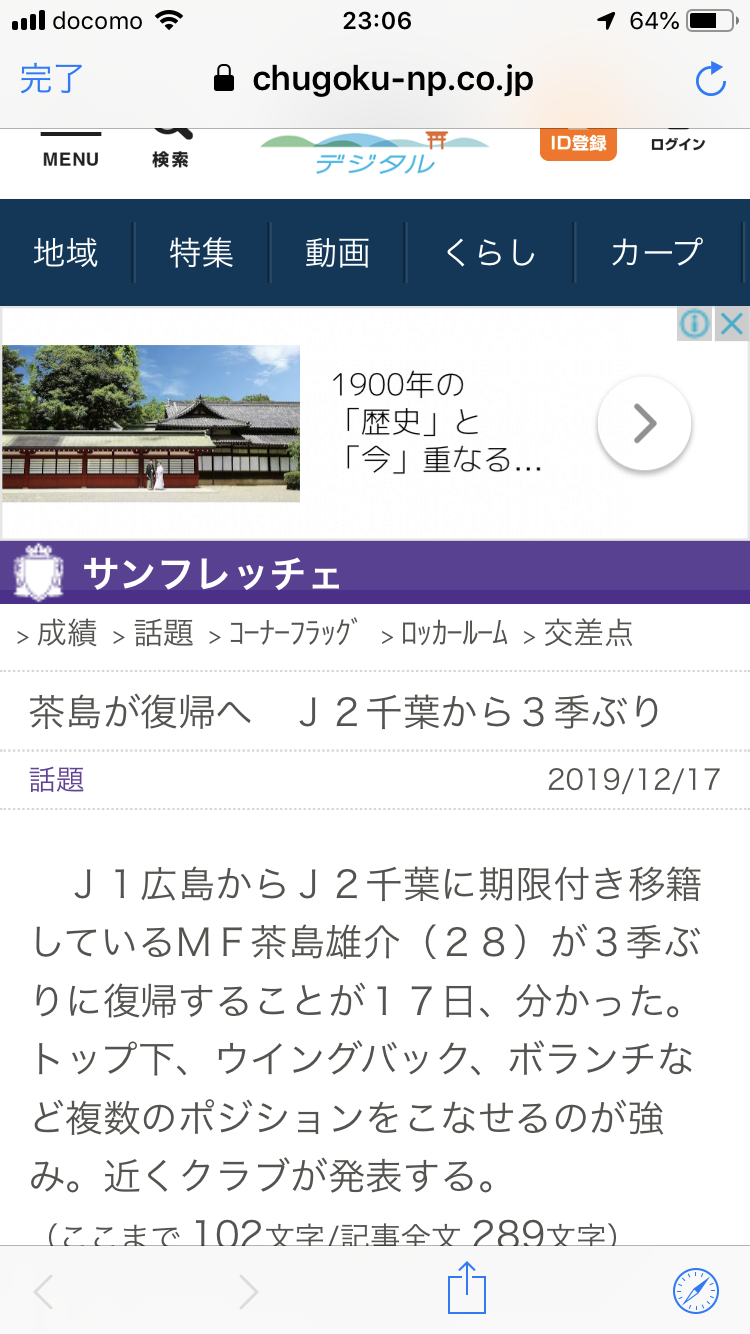Switch to the 特集 section
Screen dimensions: 750x1334
(201, 252)
